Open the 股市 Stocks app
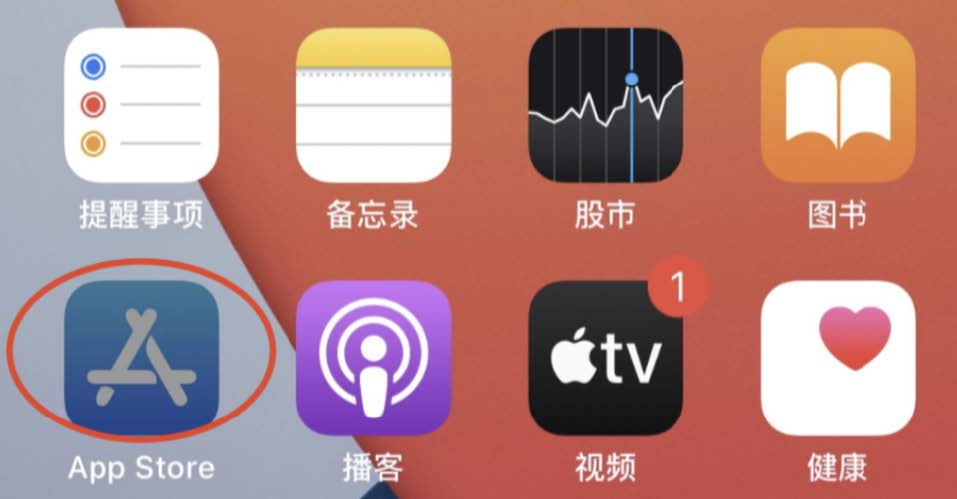The width and height of the screenshot is (957, 499). (x=605, y=104)
